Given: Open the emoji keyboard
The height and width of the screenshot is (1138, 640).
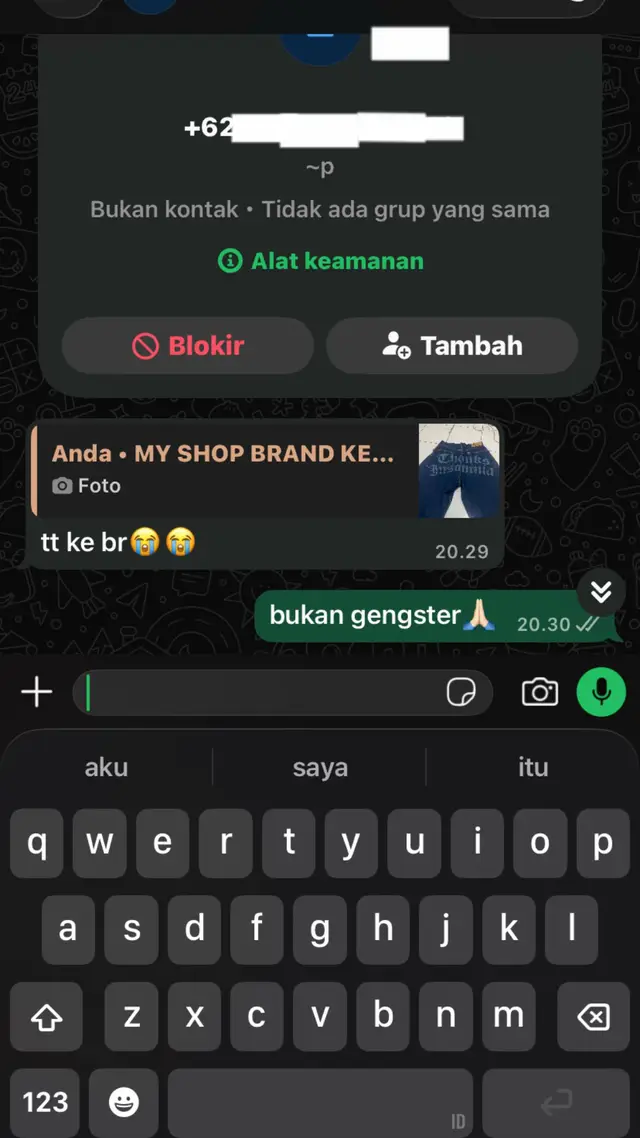Looking at the screenshot, I should click(123, 1103).
